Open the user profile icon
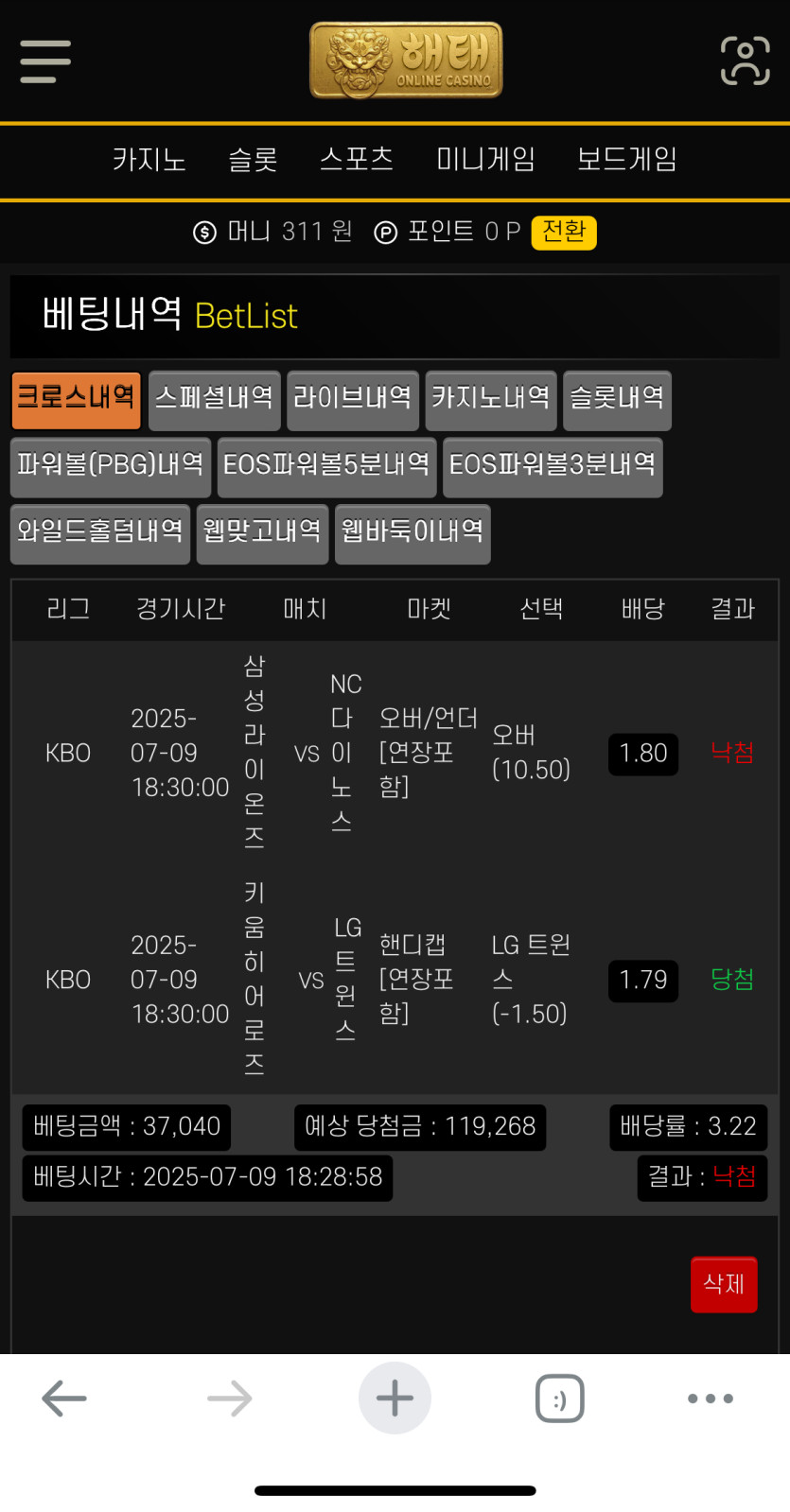Screen dimensions: 790x1512 pyautogui.click(x=745, y=61)
